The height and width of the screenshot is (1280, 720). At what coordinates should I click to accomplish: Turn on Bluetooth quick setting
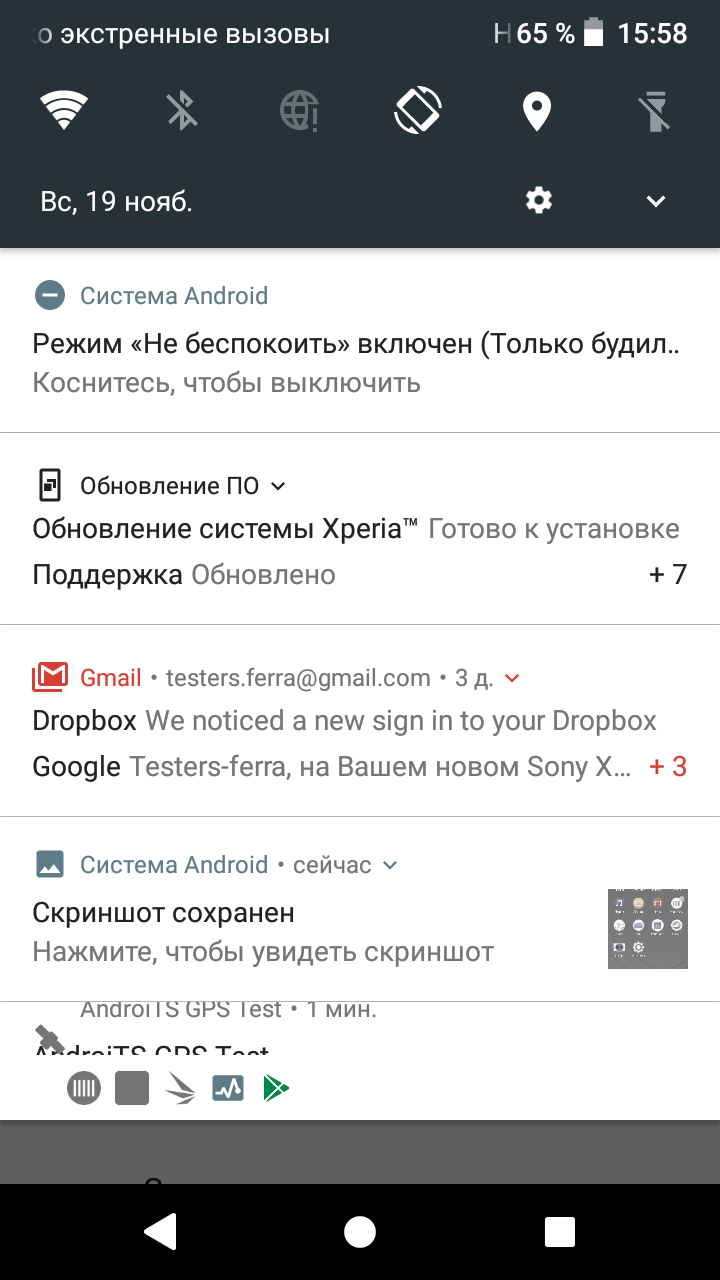click(x=181, y=110)
